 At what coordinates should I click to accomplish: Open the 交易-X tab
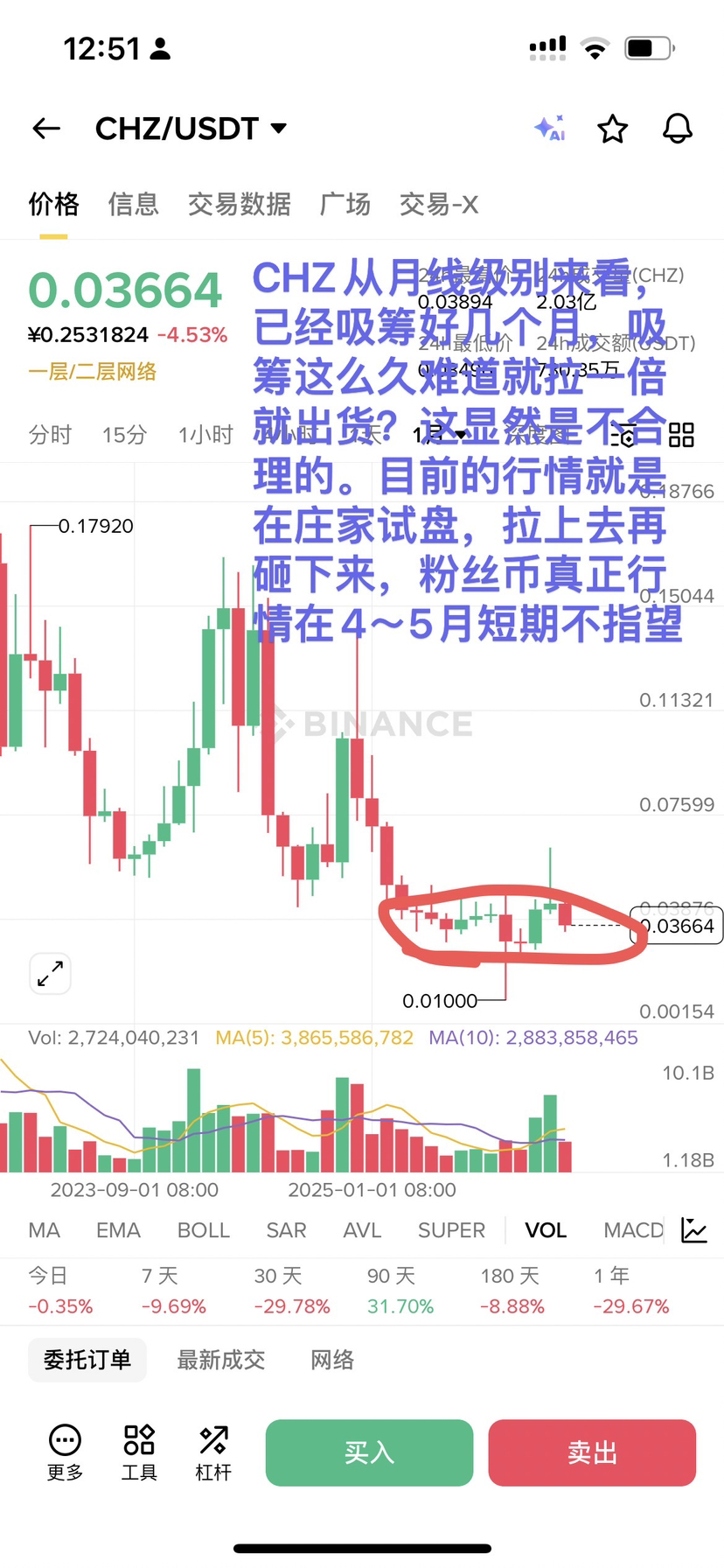point(438,204)
